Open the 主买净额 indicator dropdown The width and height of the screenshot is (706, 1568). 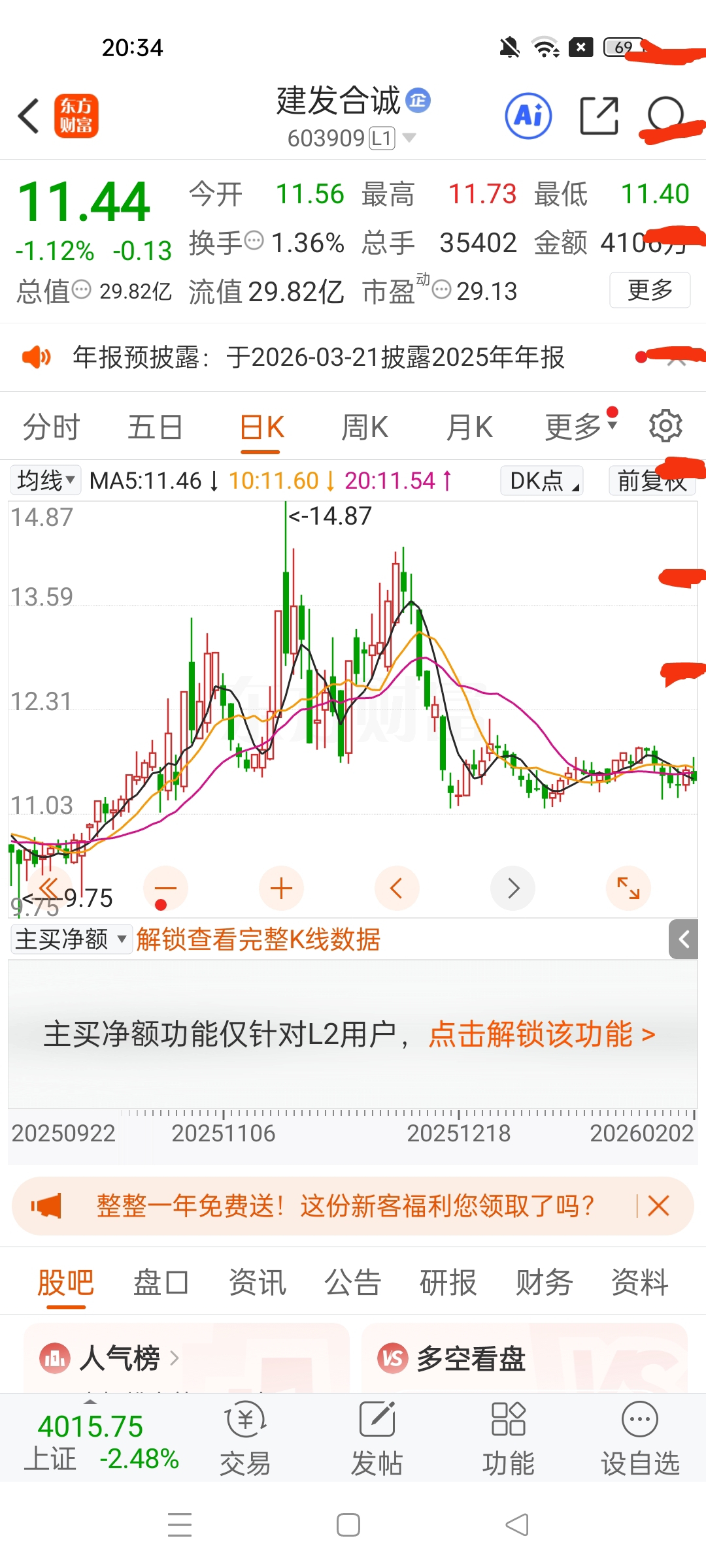pyautogui.click(x=71, y=939)
